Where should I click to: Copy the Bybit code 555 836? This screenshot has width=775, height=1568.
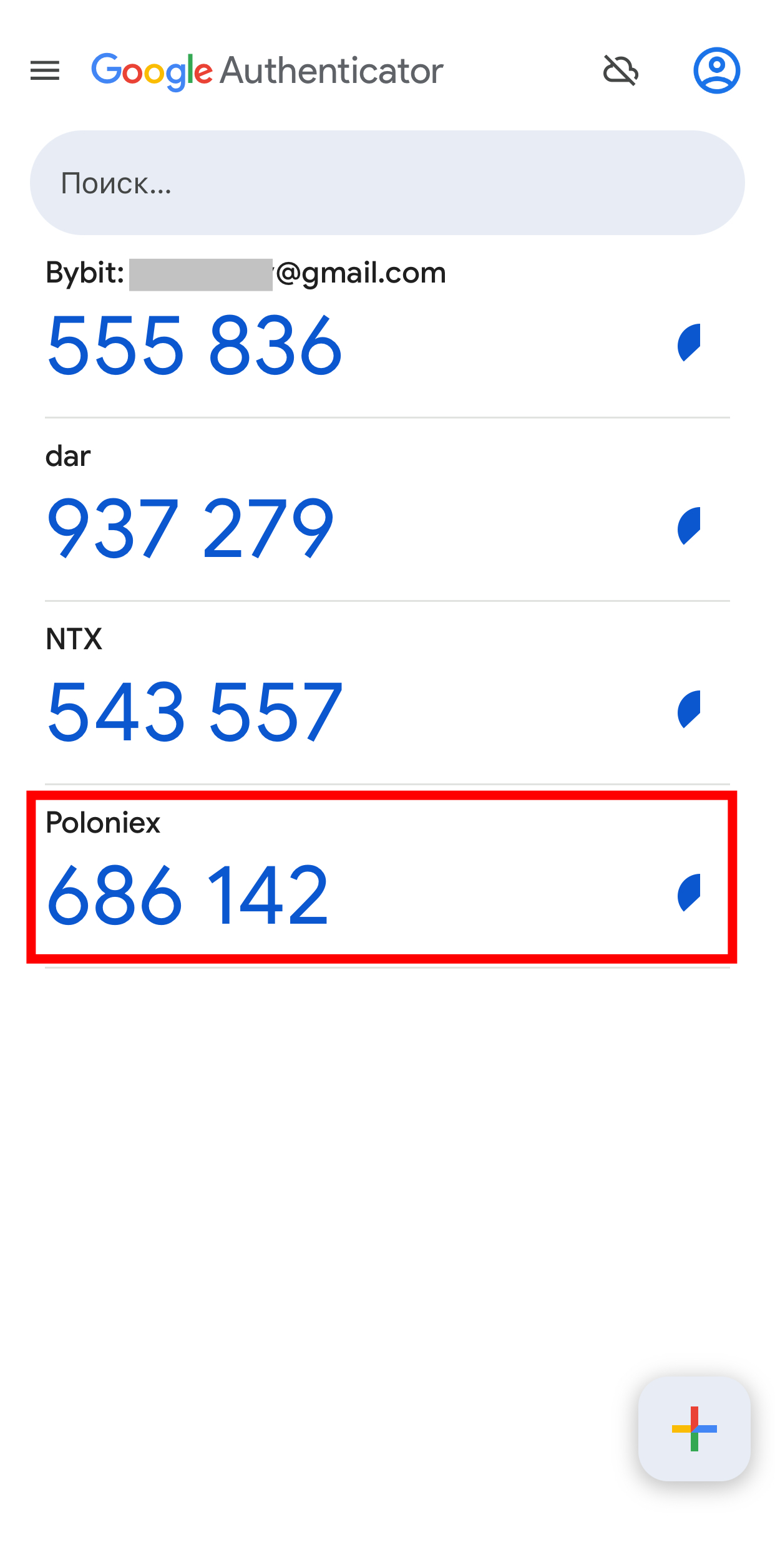pos(195,345)
